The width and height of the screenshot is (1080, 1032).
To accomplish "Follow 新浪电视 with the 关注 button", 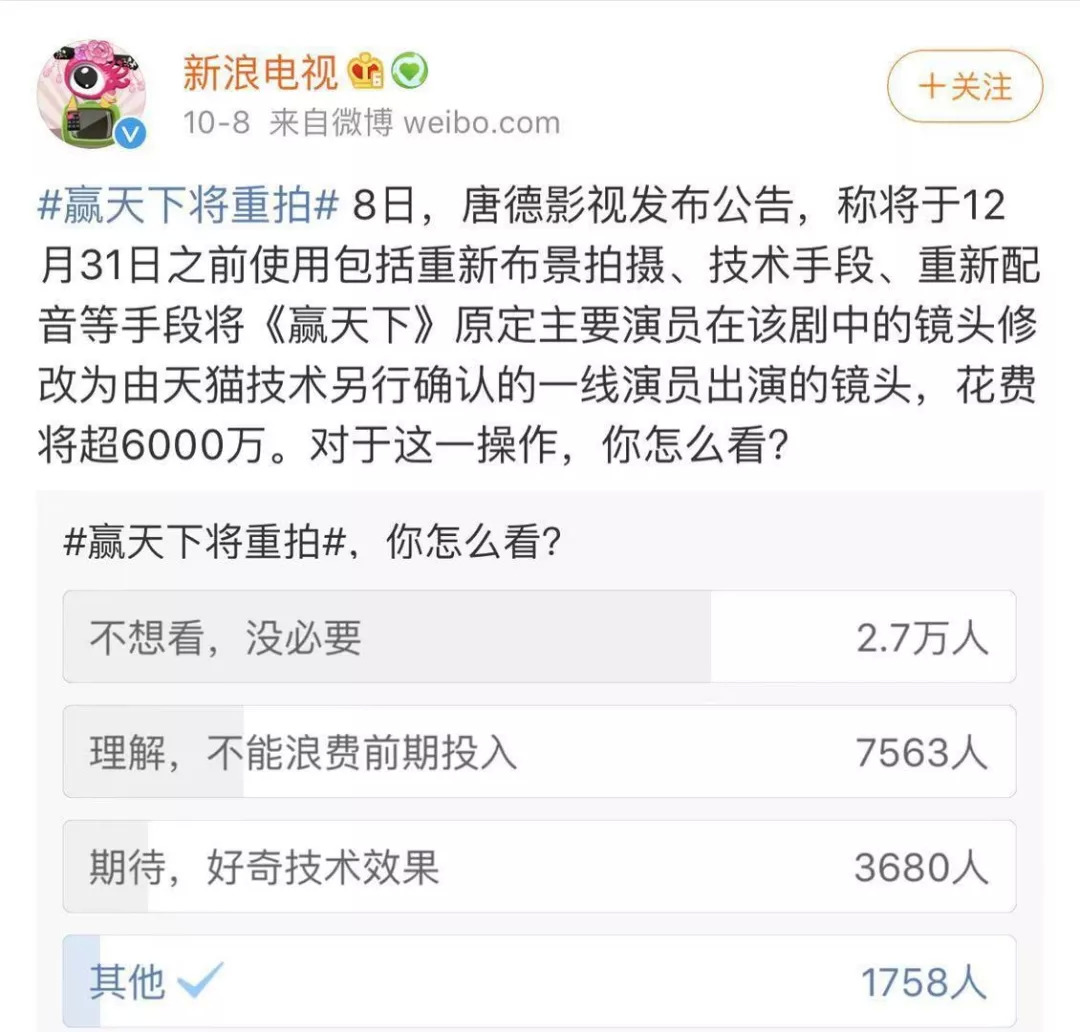I will [x=964, y=87].
